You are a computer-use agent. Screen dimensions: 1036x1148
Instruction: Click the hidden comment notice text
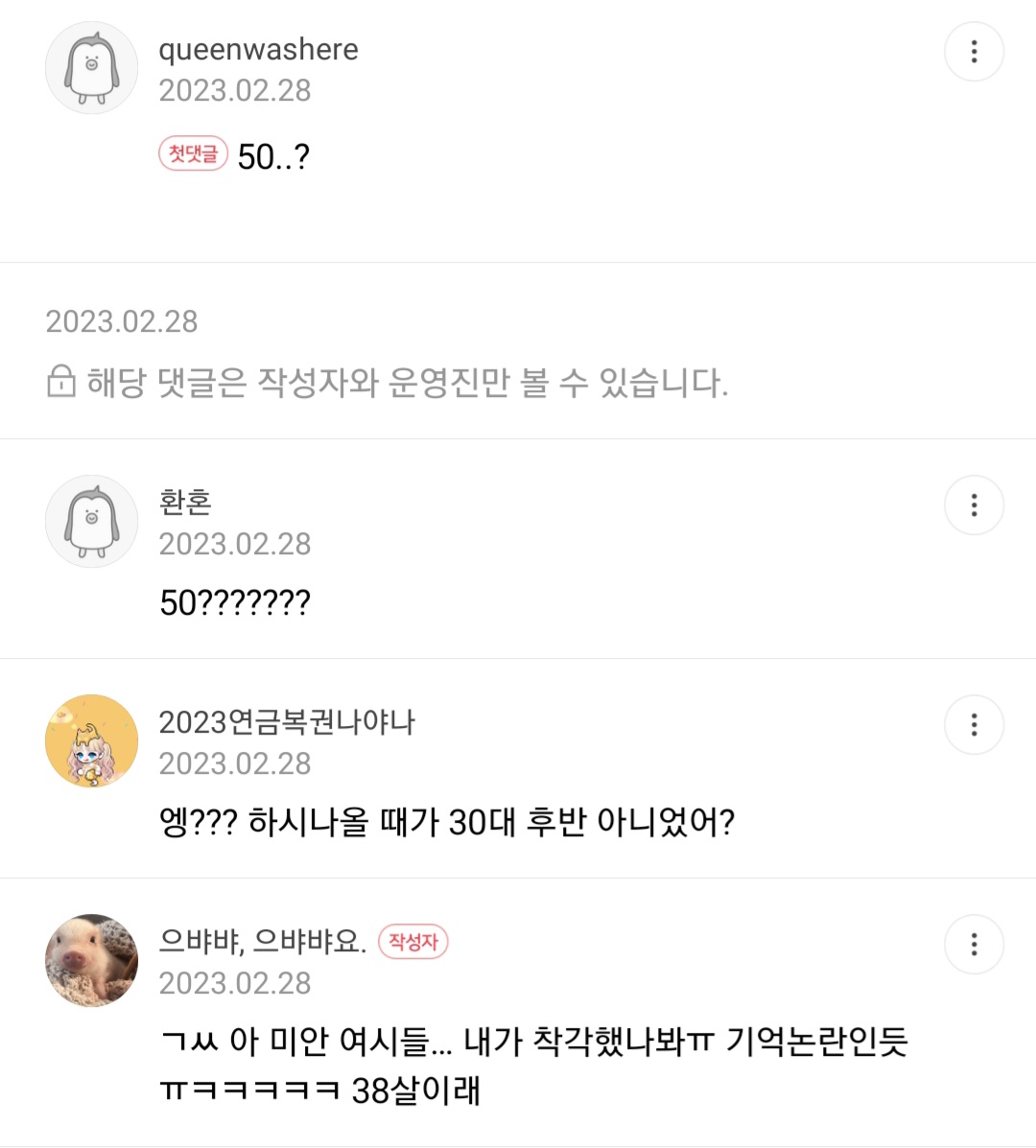pos(403,382)
